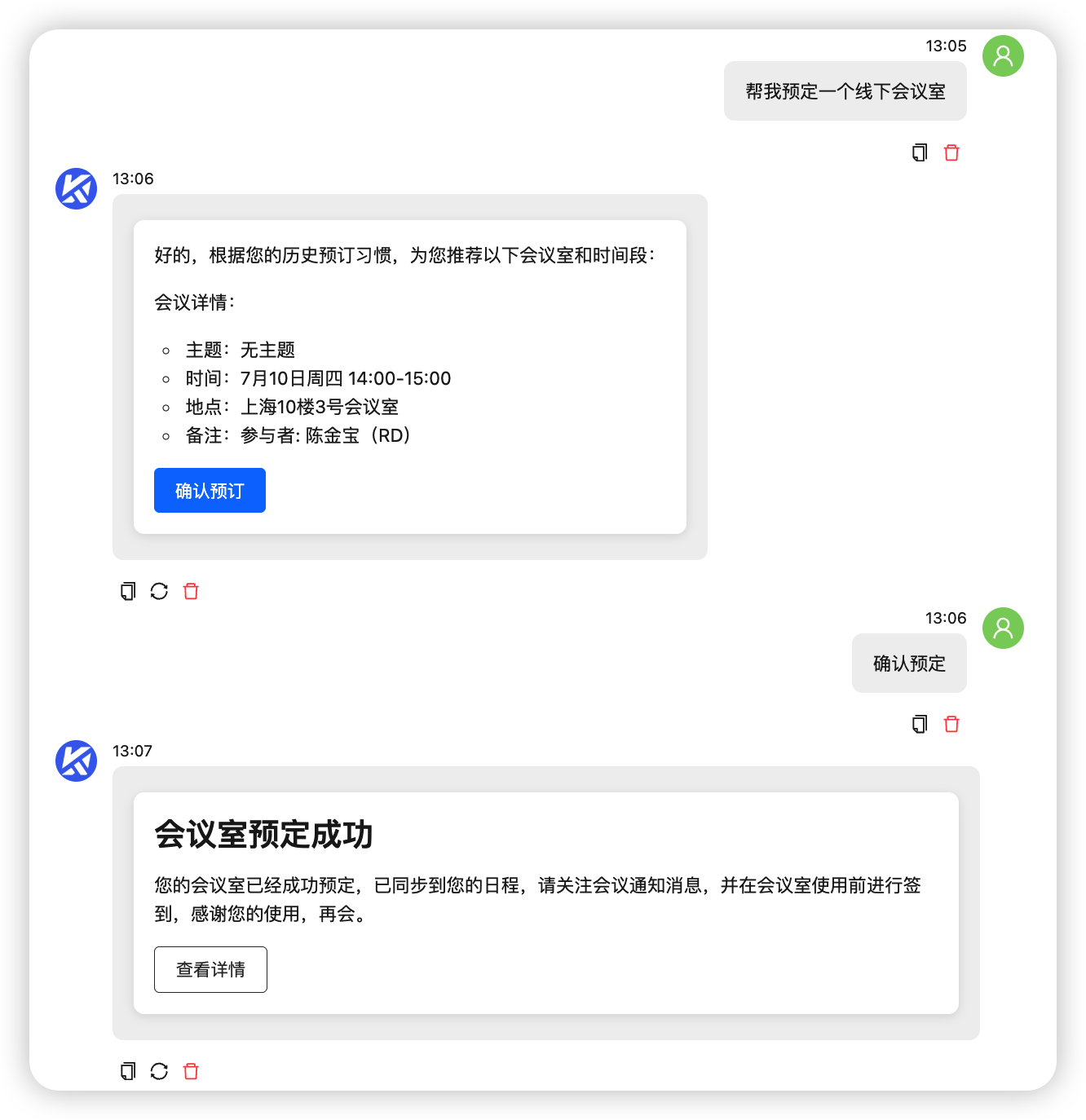Delete the 确认预定 message

pos(951,724)
